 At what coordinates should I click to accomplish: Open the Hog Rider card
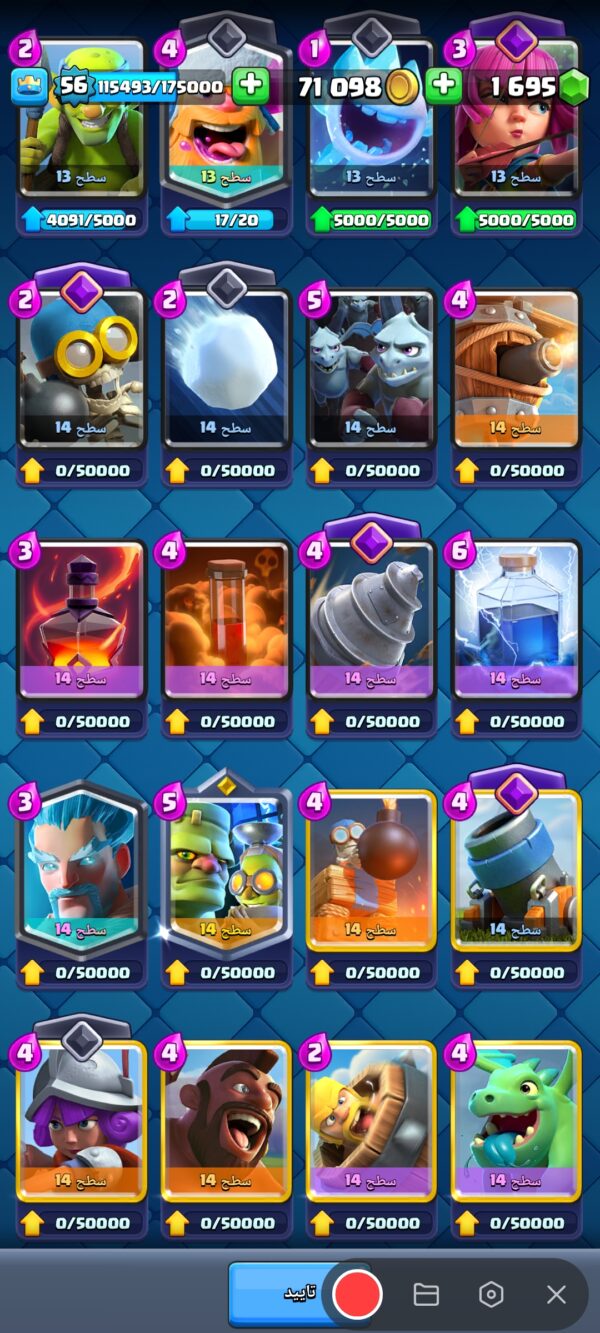pyautogui.click(x=226, y=1121)
